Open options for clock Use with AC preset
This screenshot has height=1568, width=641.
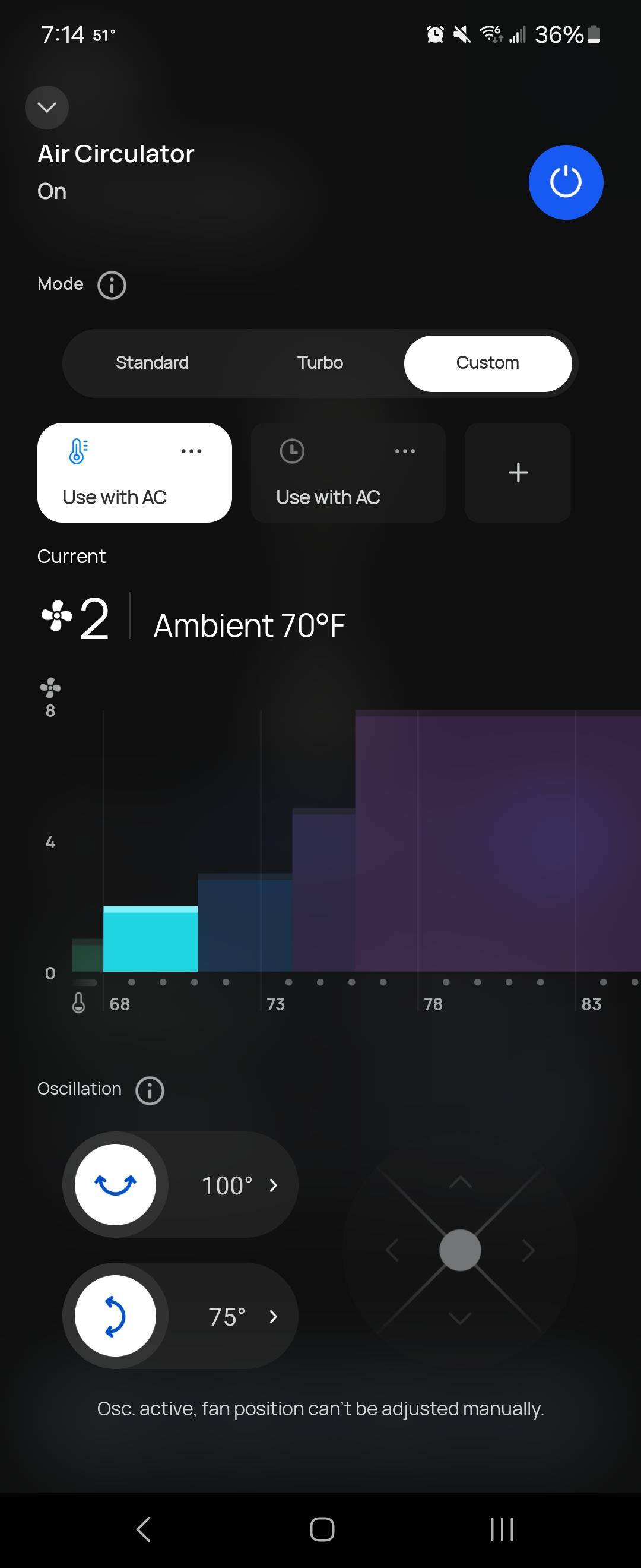coord(405,451)
